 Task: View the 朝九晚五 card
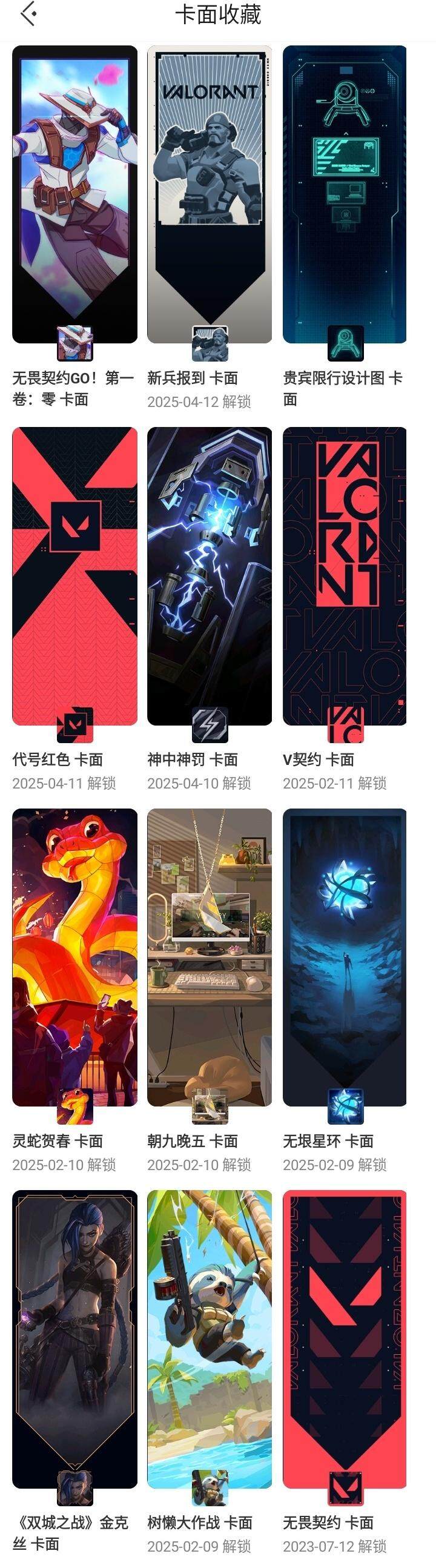210,957
